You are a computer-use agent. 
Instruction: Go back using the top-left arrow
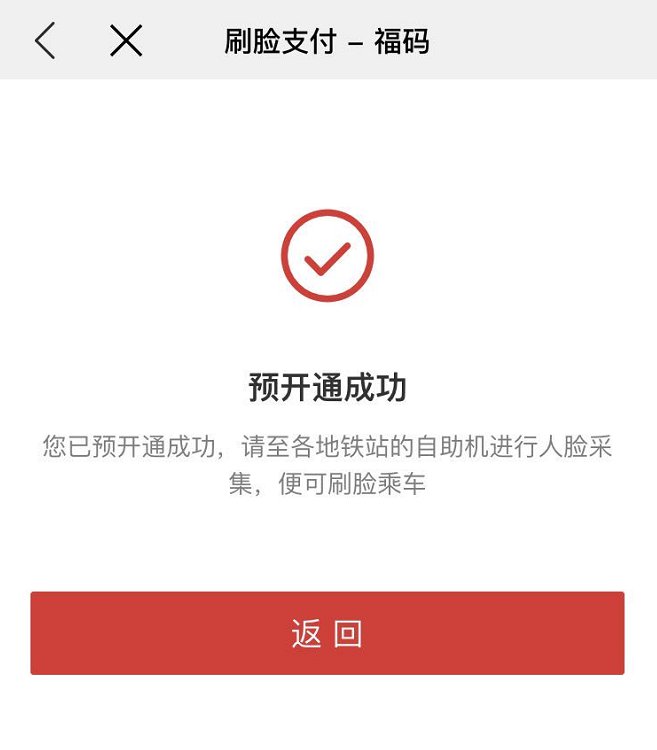(45, 41)
